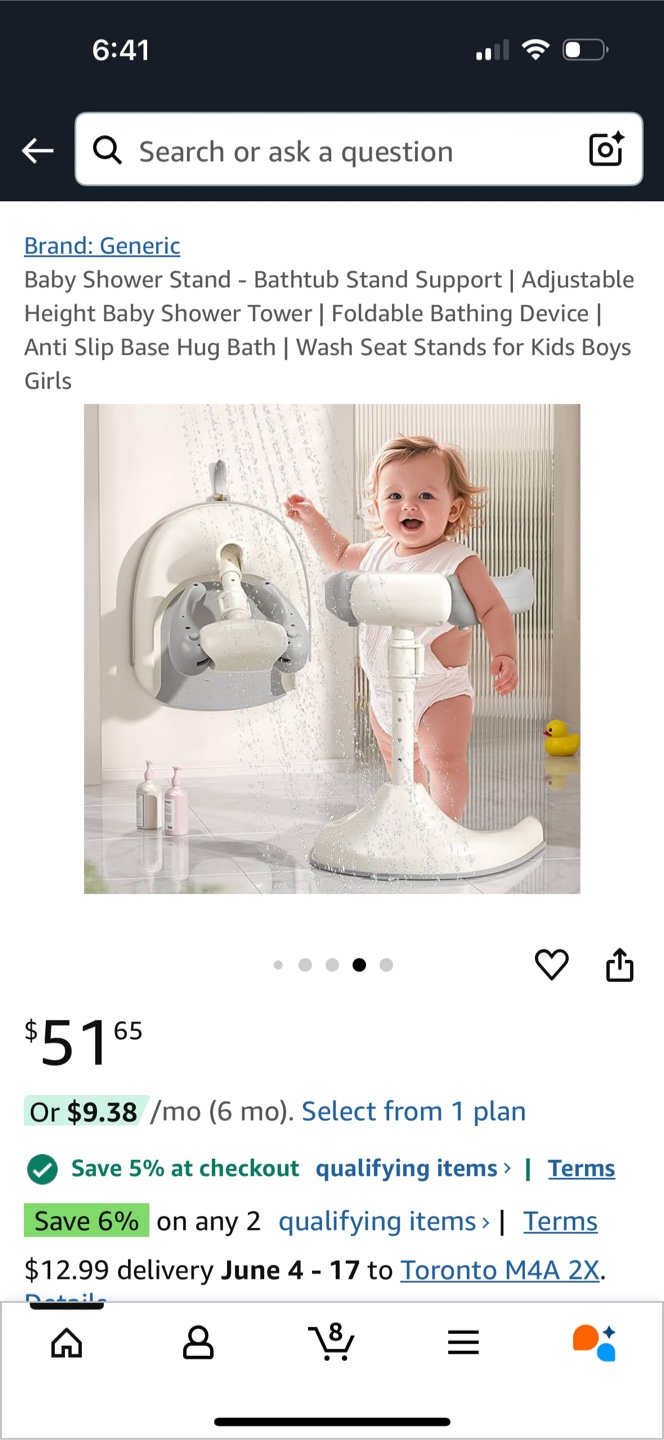This screenshot has width=664, height=1440.
Task: Open the account profile tab
Action: 198,1342
